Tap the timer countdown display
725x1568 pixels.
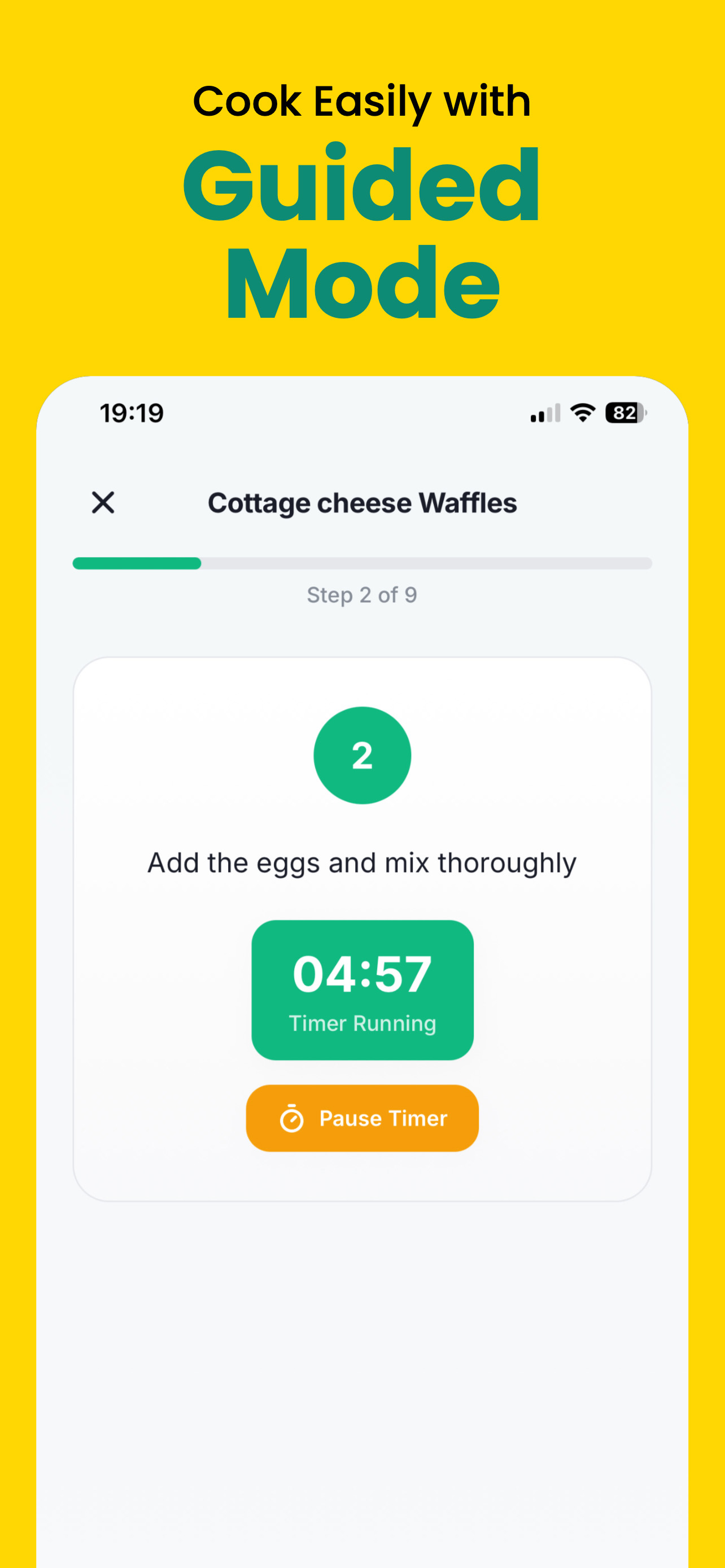pyautogui.click(x=362, y=972)
